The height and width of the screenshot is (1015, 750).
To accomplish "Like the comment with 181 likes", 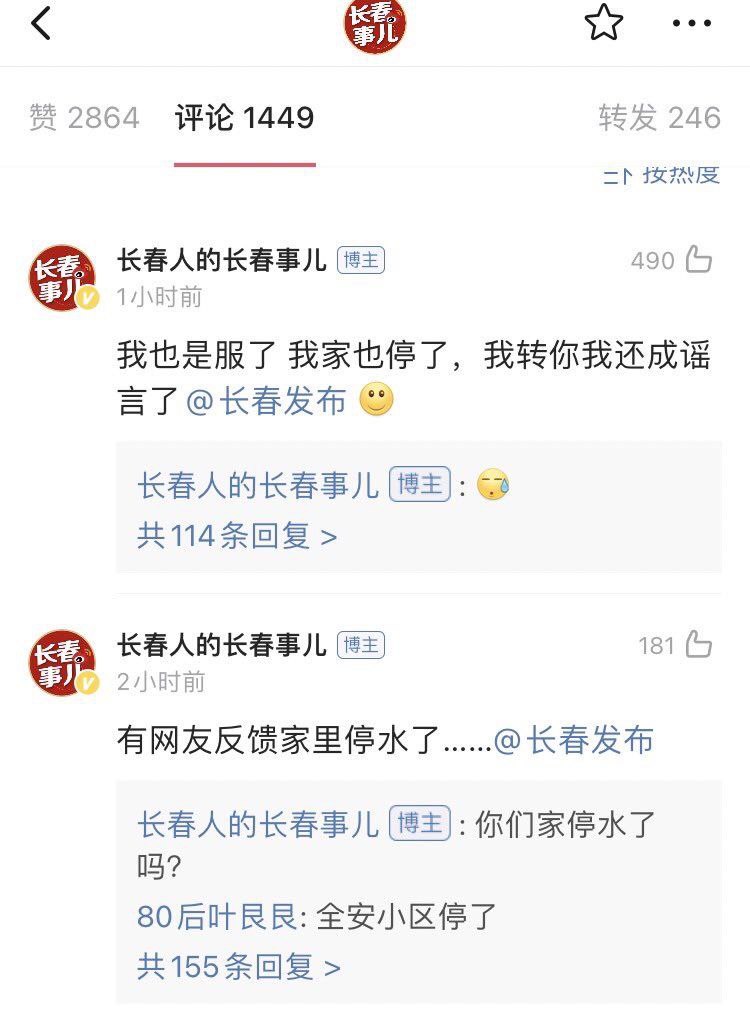I will coord(698,645).
